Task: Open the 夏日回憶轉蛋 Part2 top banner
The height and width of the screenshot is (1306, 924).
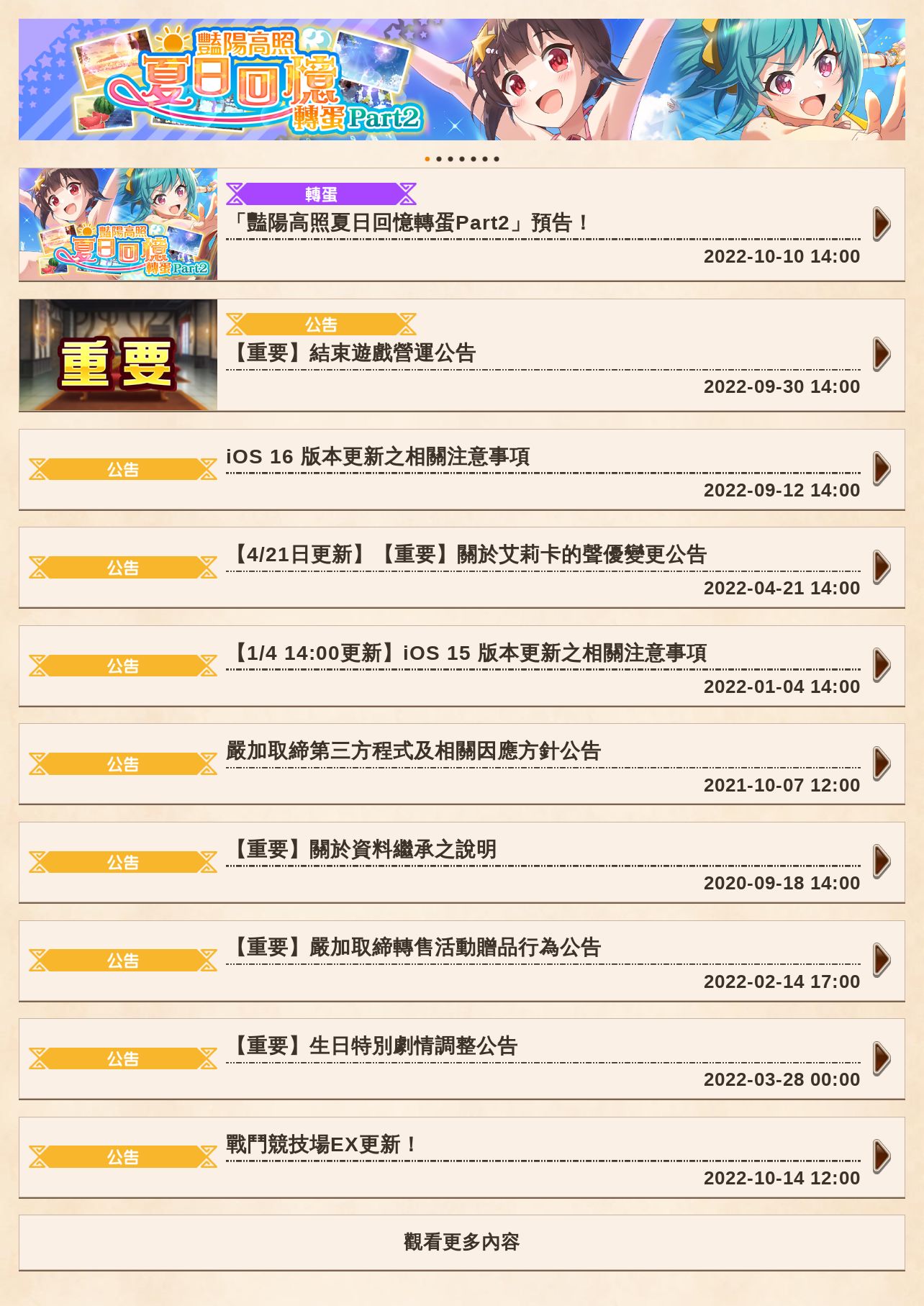Action: click(461, 79)
